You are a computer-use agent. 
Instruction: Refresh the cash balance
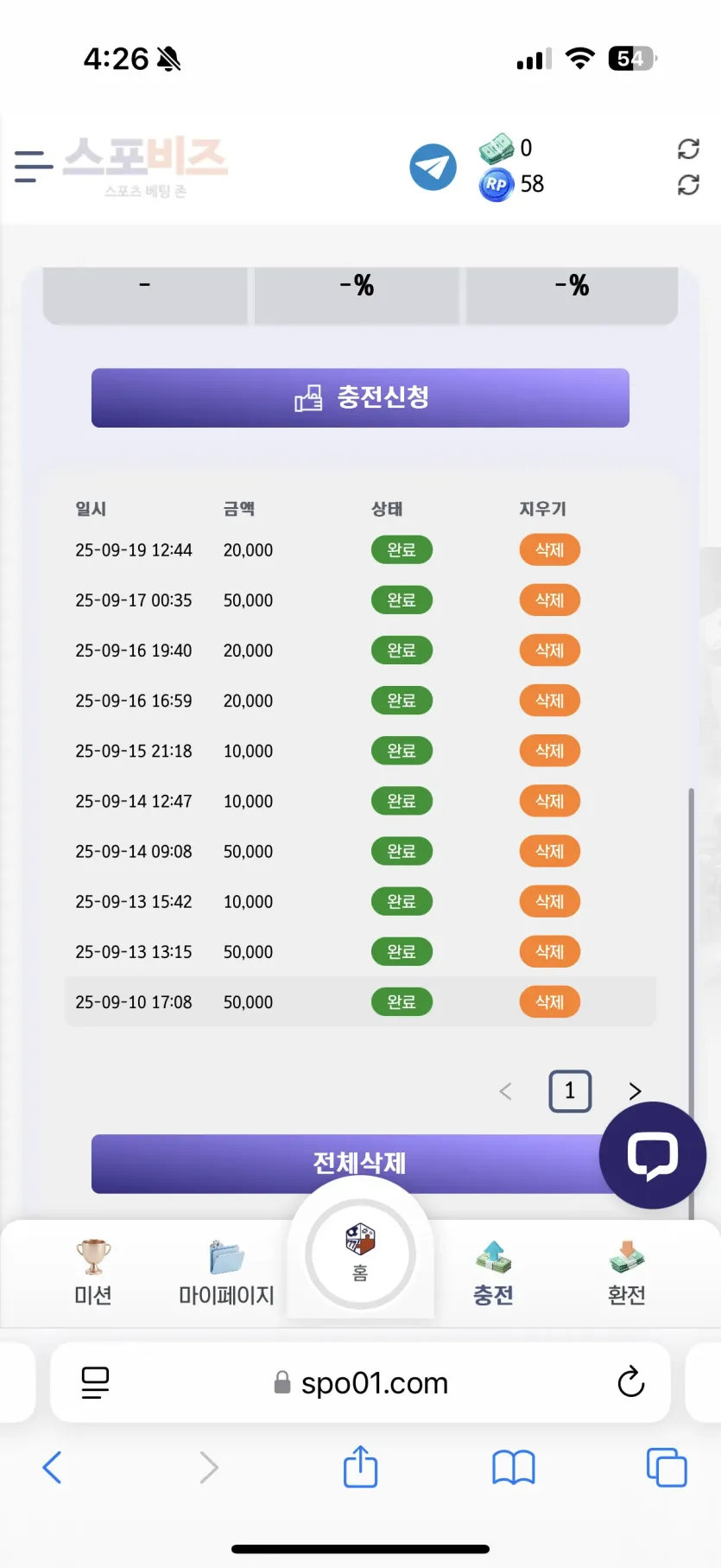688,149
